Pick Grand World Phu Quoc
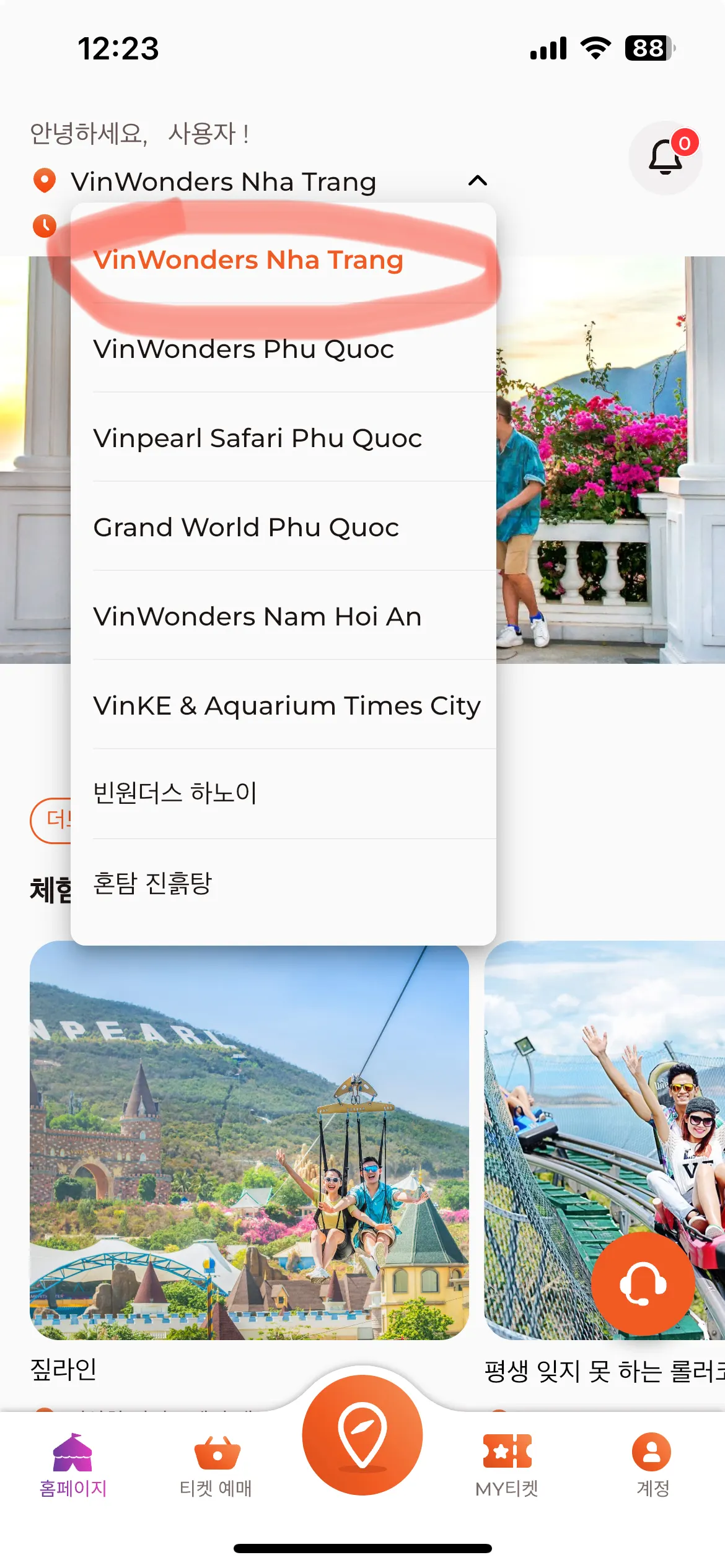This screenshot has height=1568, width=725. point(283,527)
